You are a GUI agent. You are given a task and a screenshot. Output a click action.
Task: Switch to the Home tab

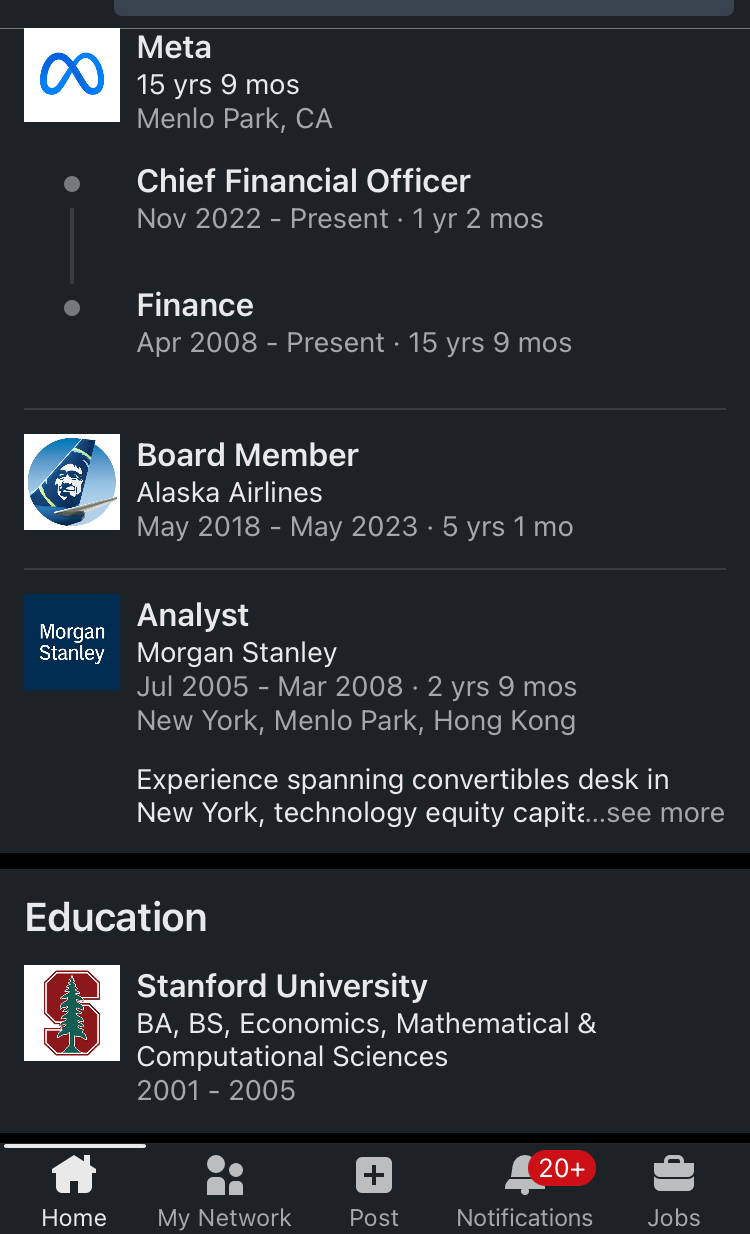point(74,1190)
